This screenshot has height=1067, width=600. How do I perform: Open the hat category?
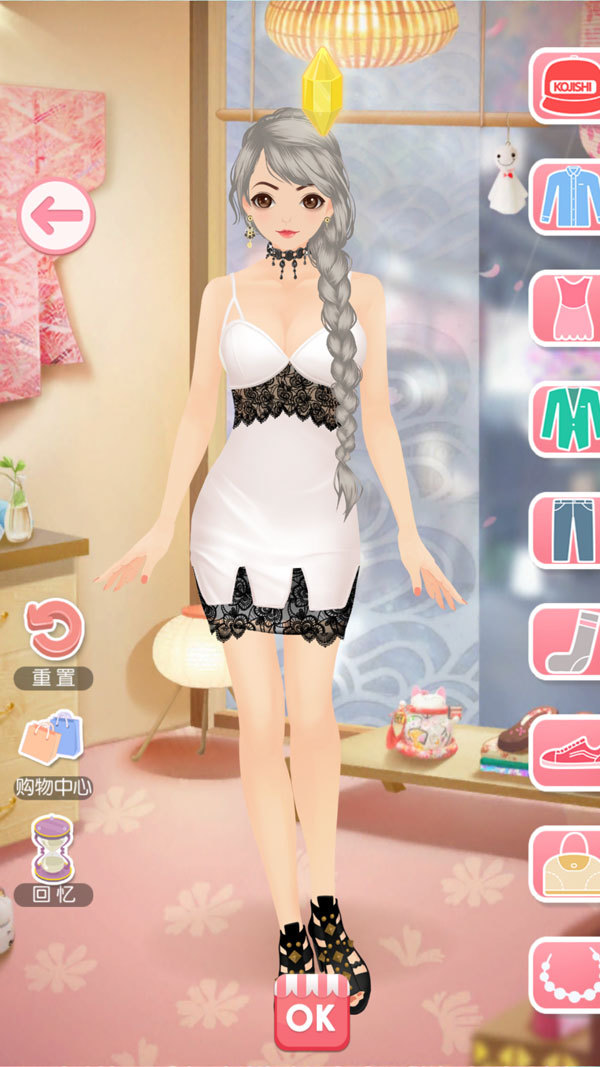[567, 86]
